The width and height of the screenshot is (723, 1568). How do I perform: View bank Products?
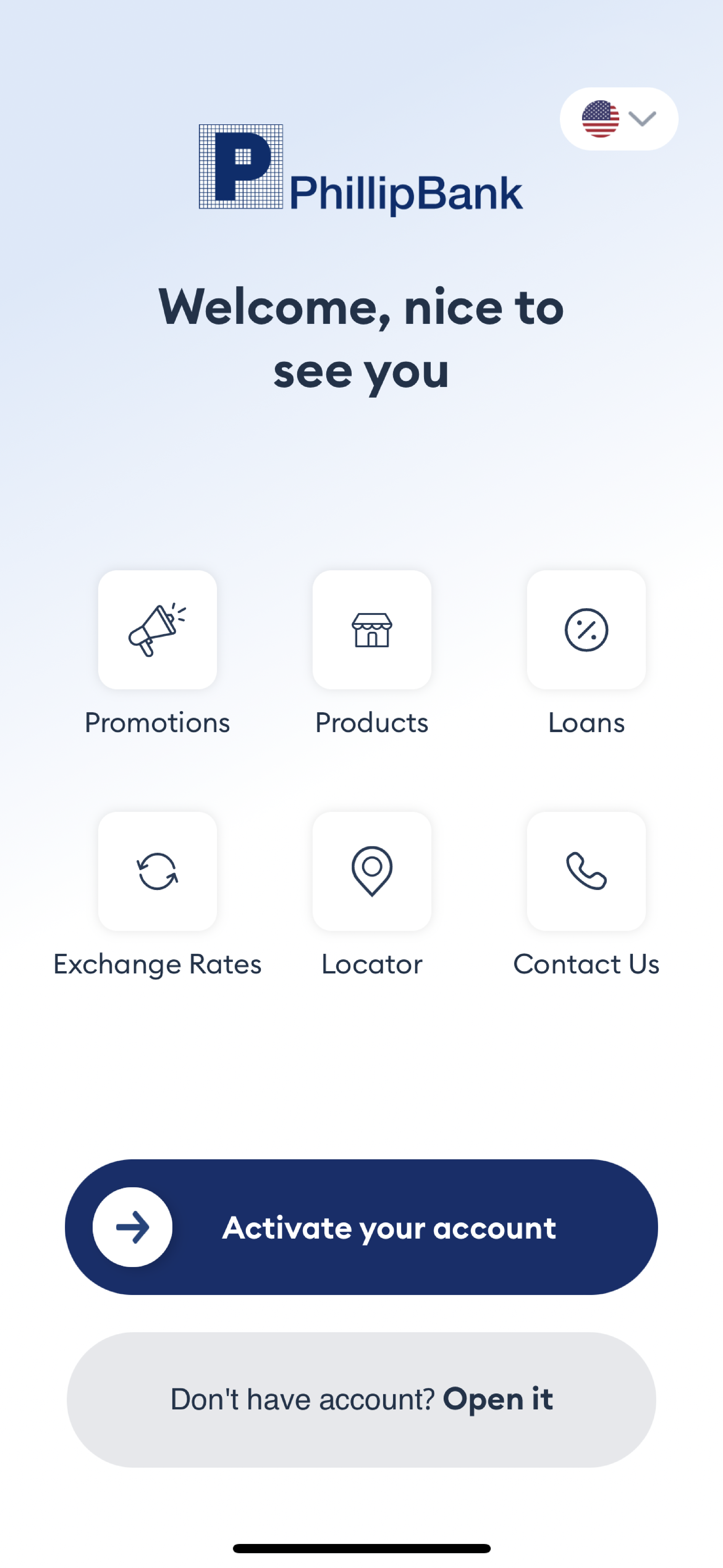(x=372, y=630)
